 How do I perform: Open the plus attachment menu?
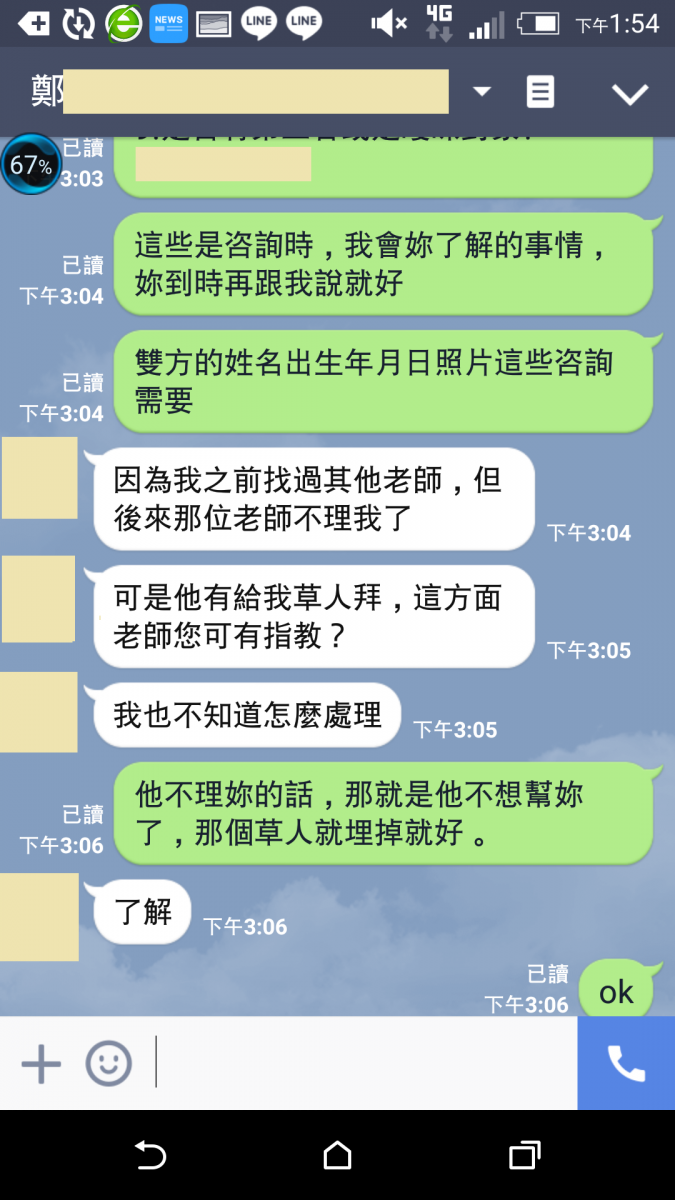pyautogui.click(x=41, y=1064)
